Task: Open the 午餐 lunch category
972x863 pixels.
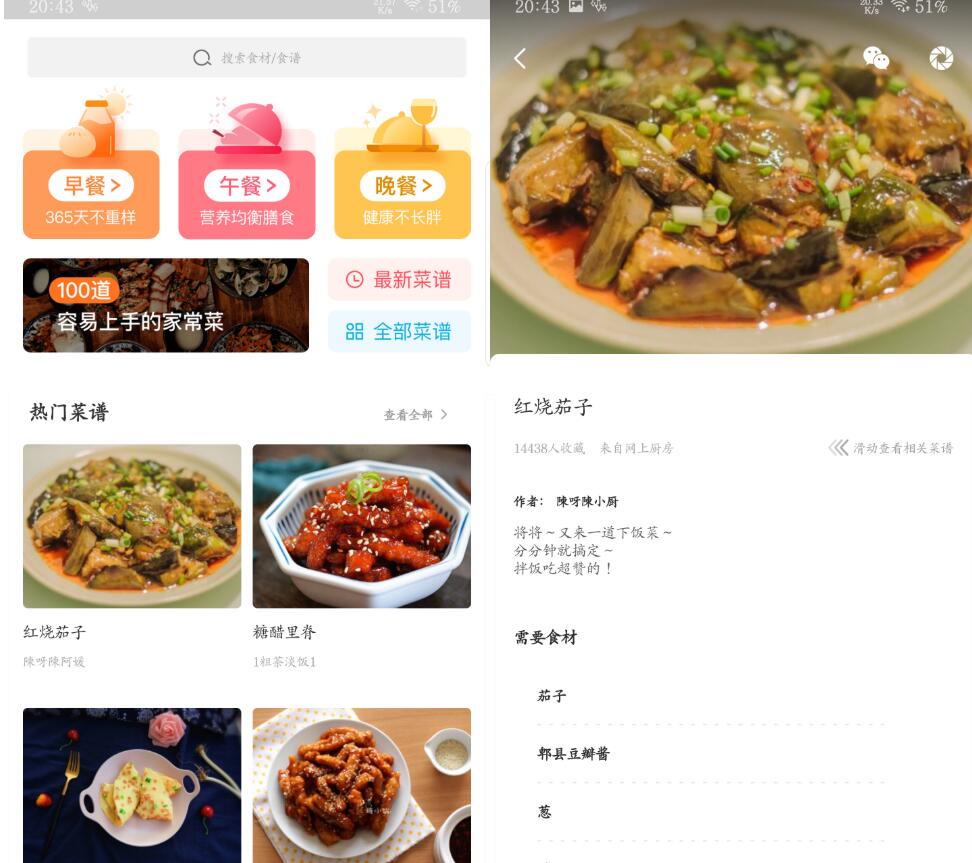Action: 246,186
